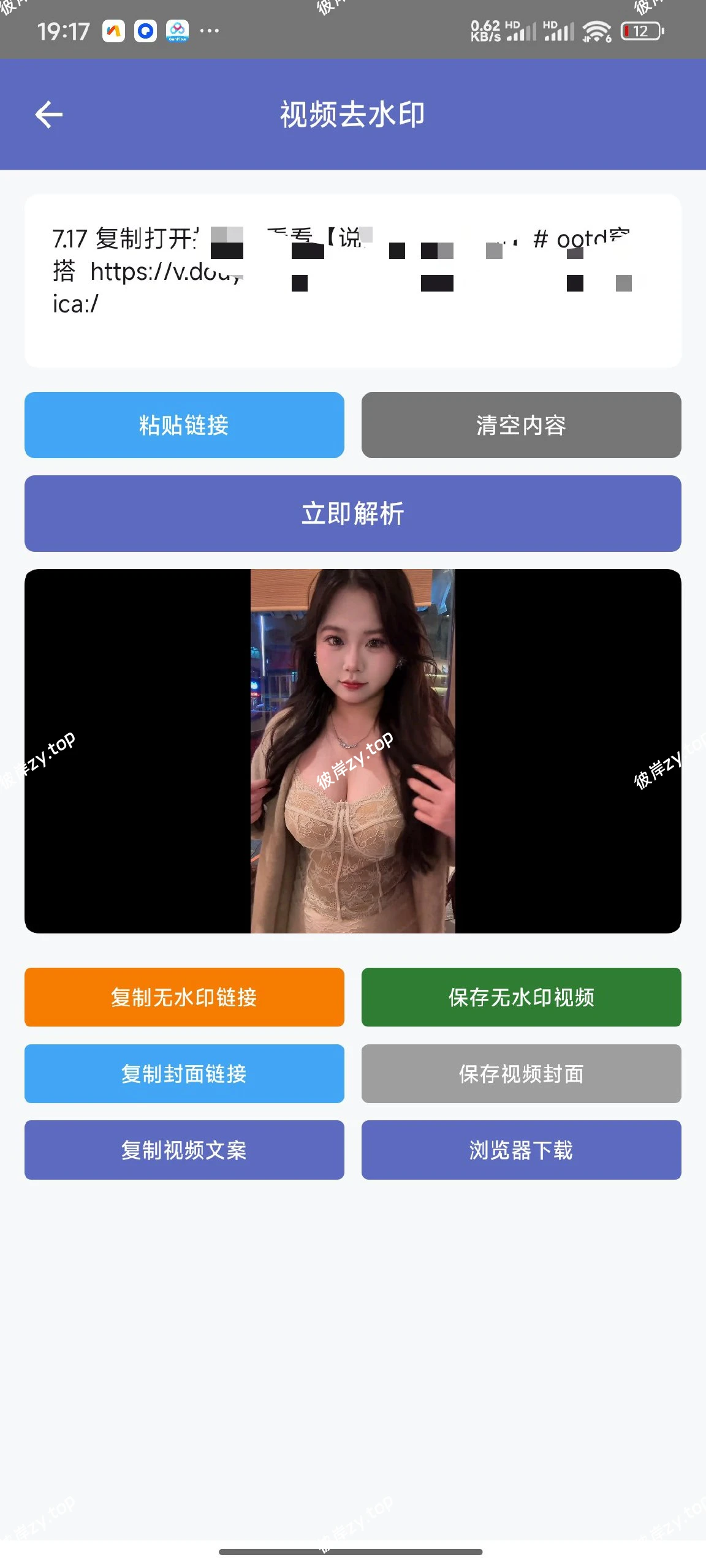
Task: Tap 复制视频文案 to copy the caption
Action: 183,1150
